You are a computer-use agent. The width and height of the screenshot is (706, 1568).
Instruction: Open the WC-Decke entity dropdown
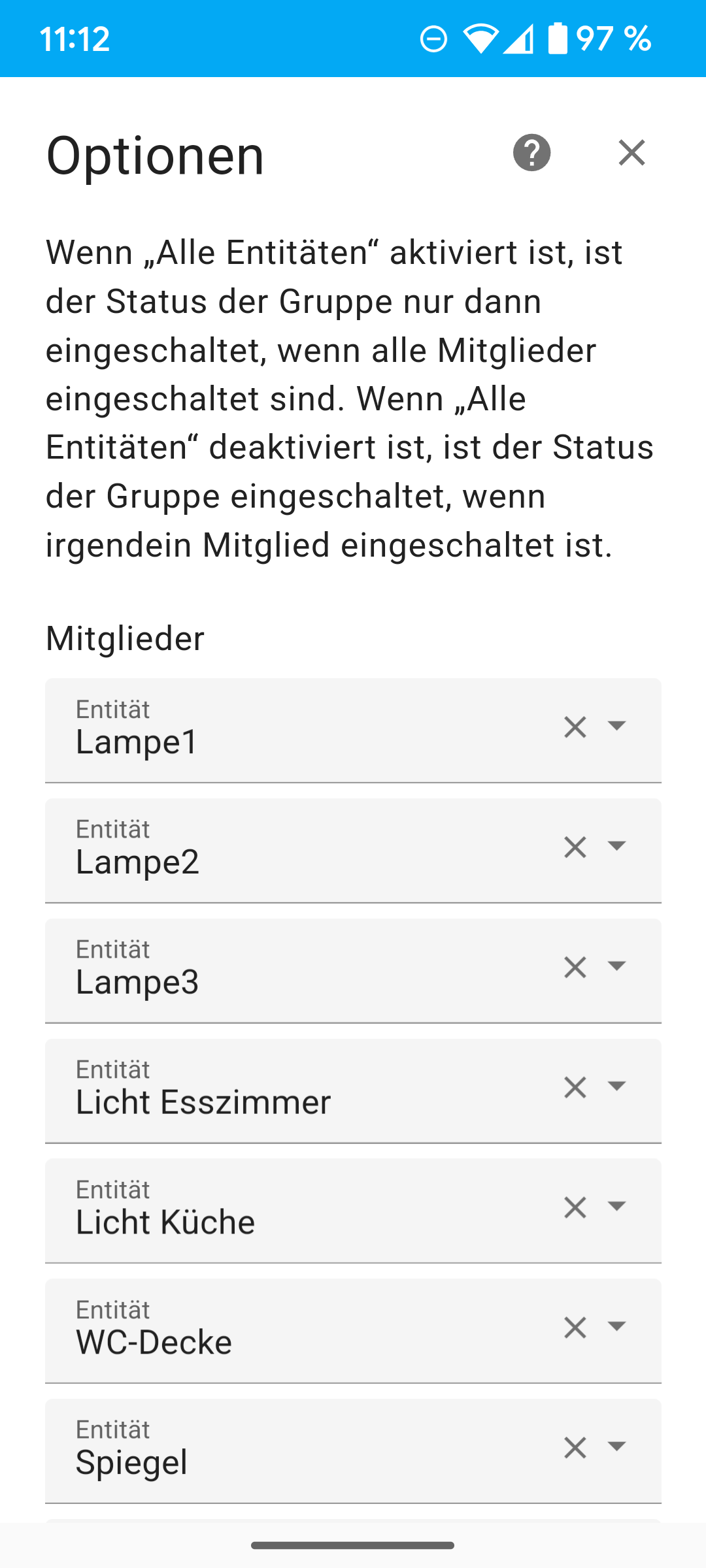(616, 1326)
